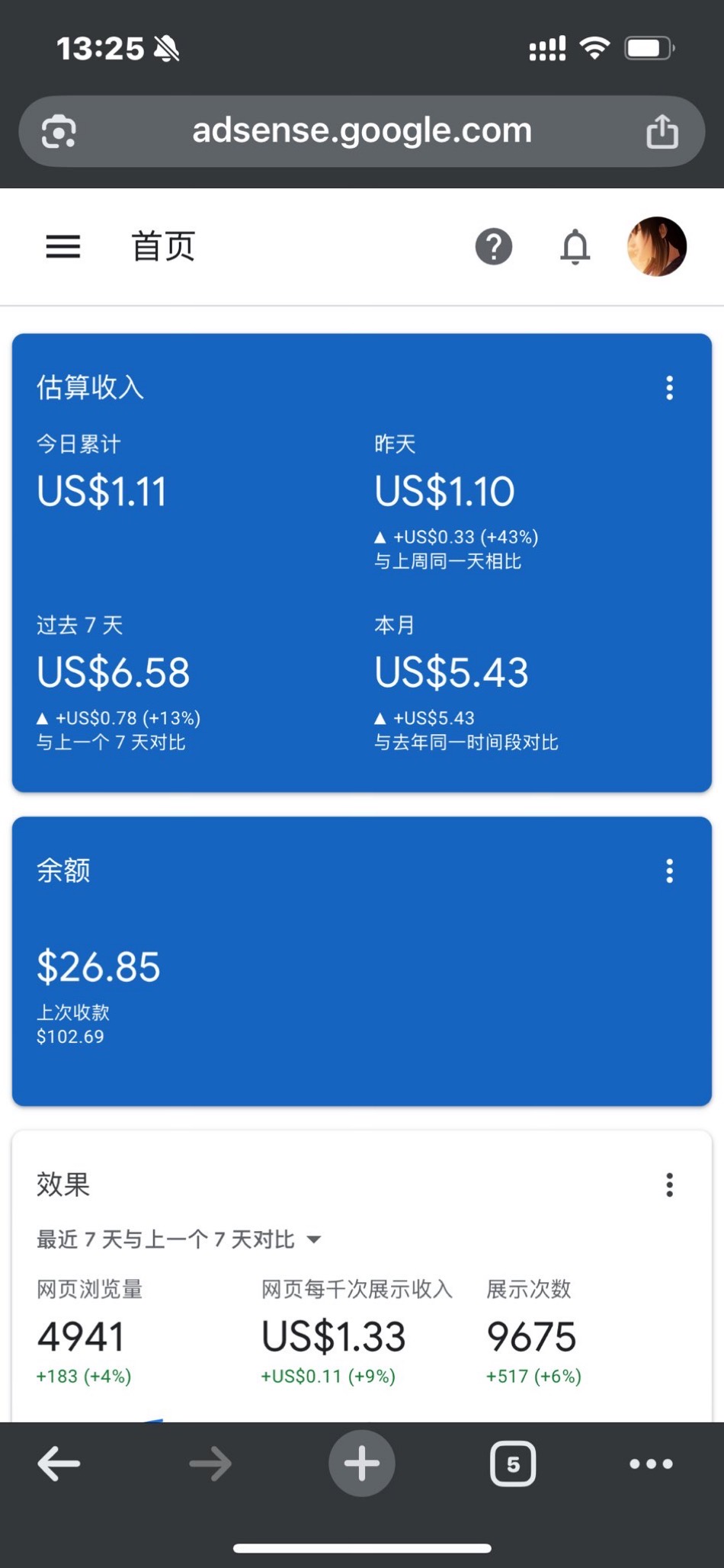Expand the 最近 7 天 comparison dropdown
Image resolution: width=724 pixels, height=1568 pixels.
pyautogui.click(x=179, y=1239)
